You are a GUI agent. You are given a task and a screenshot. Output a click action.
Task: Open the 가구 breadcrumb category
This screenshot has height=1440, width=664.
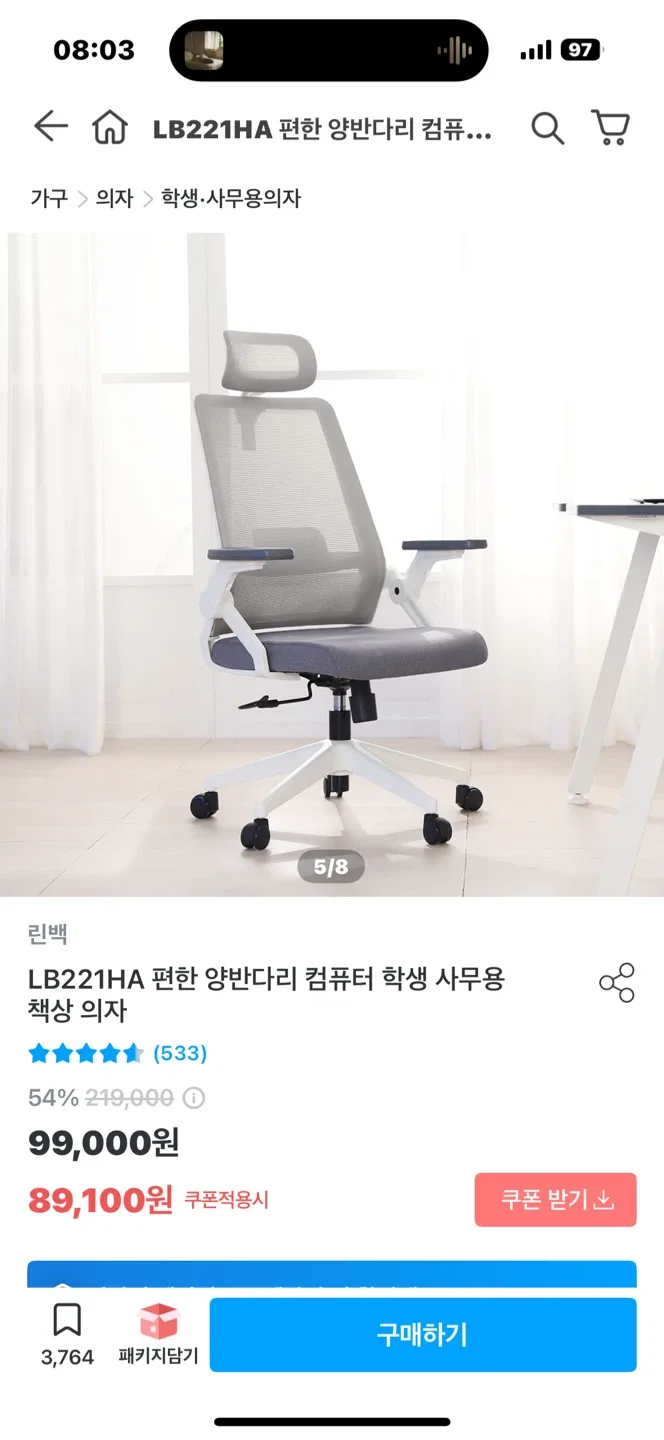point(49,198)
